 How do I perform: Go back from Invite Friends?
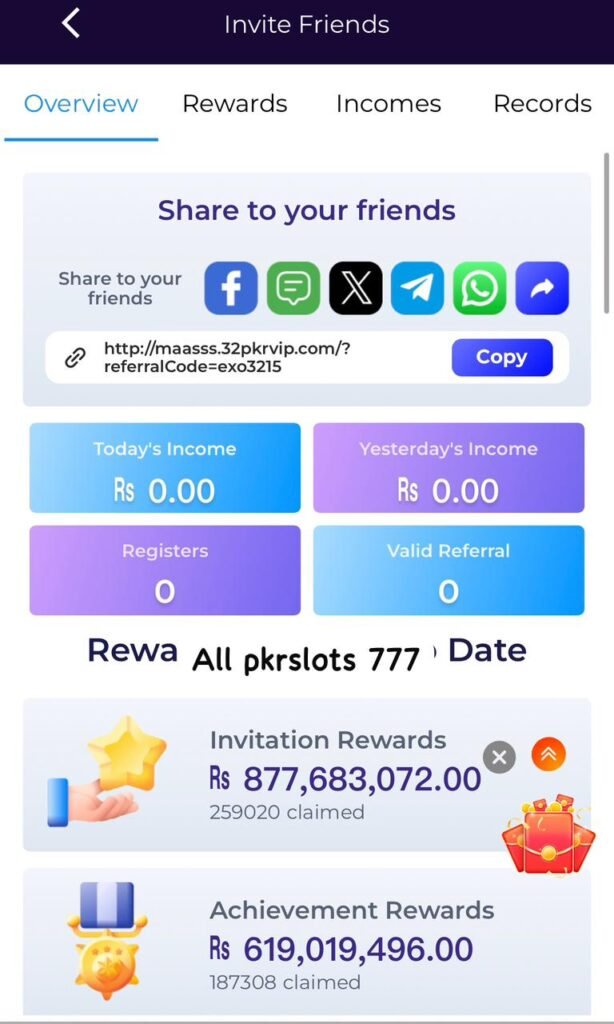point(70,23)
